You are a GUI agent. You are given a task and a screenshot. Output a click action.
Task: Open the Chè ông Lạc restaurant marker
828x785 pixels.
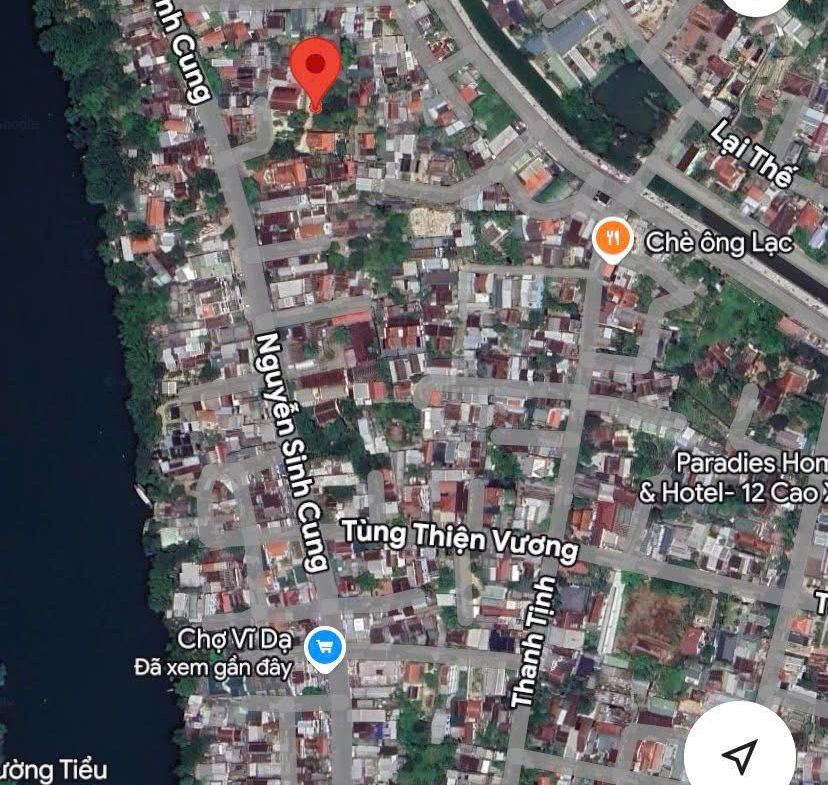pos(611,240)
